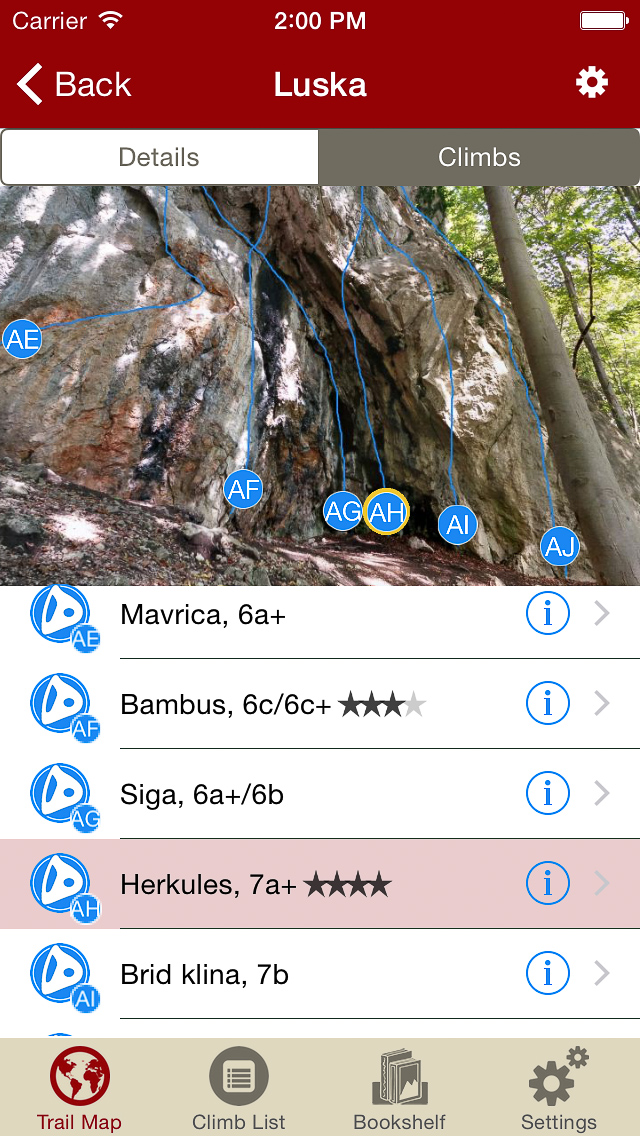The height and width of the screenshot is (1136, 640).
Task: Open the Bambus, 6c/6c+ climb
Action: (300, 704)
